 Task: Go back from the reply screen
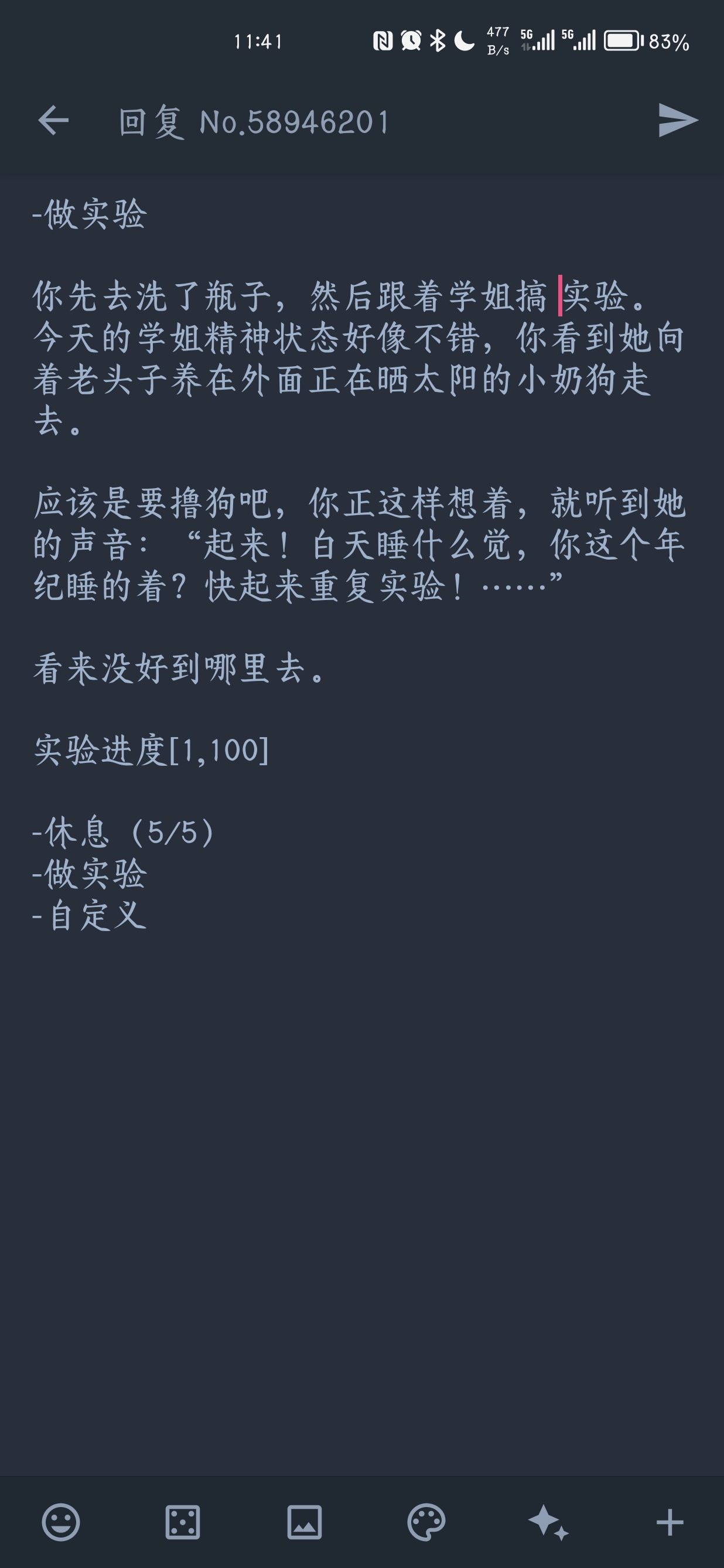[53, 120]
